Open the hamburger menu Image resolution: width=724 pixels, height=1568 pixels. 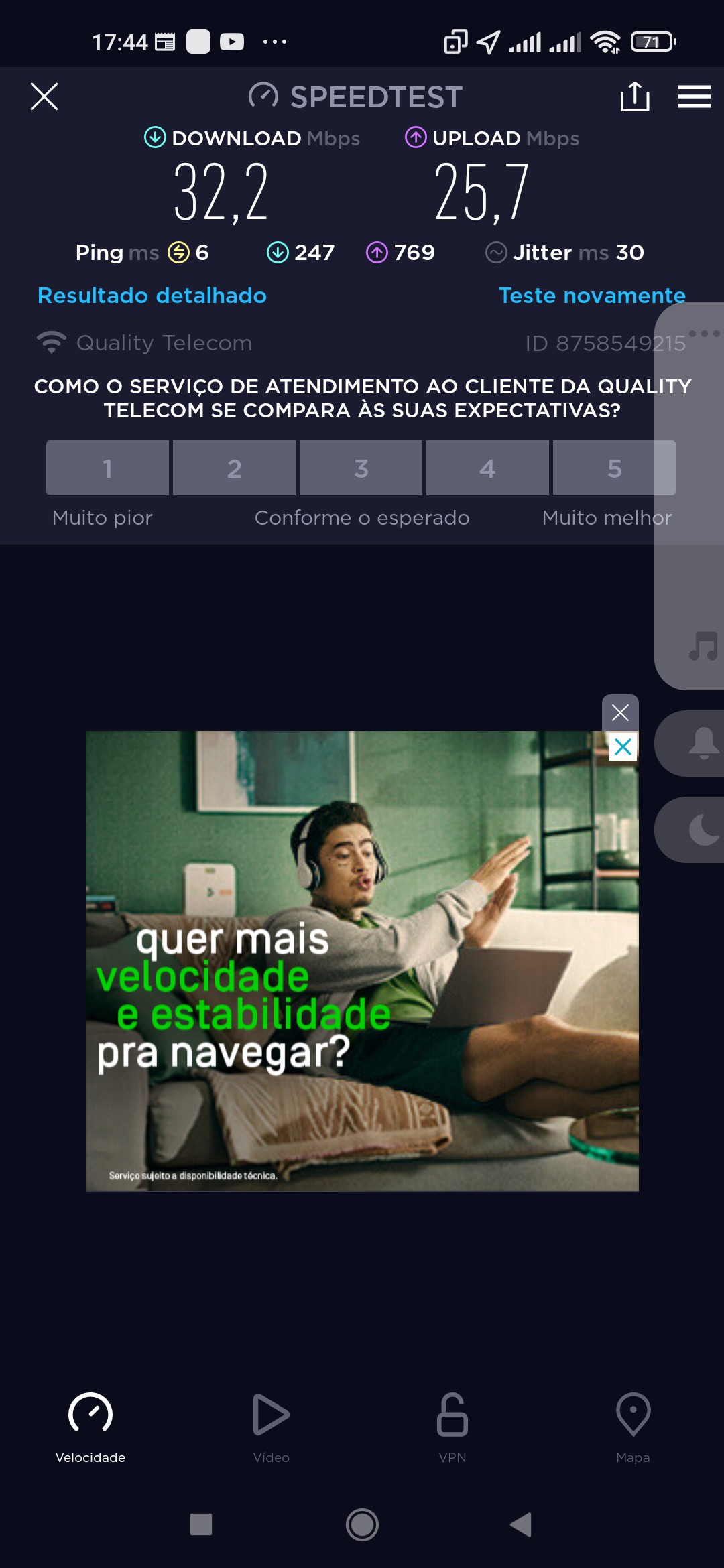694,97
